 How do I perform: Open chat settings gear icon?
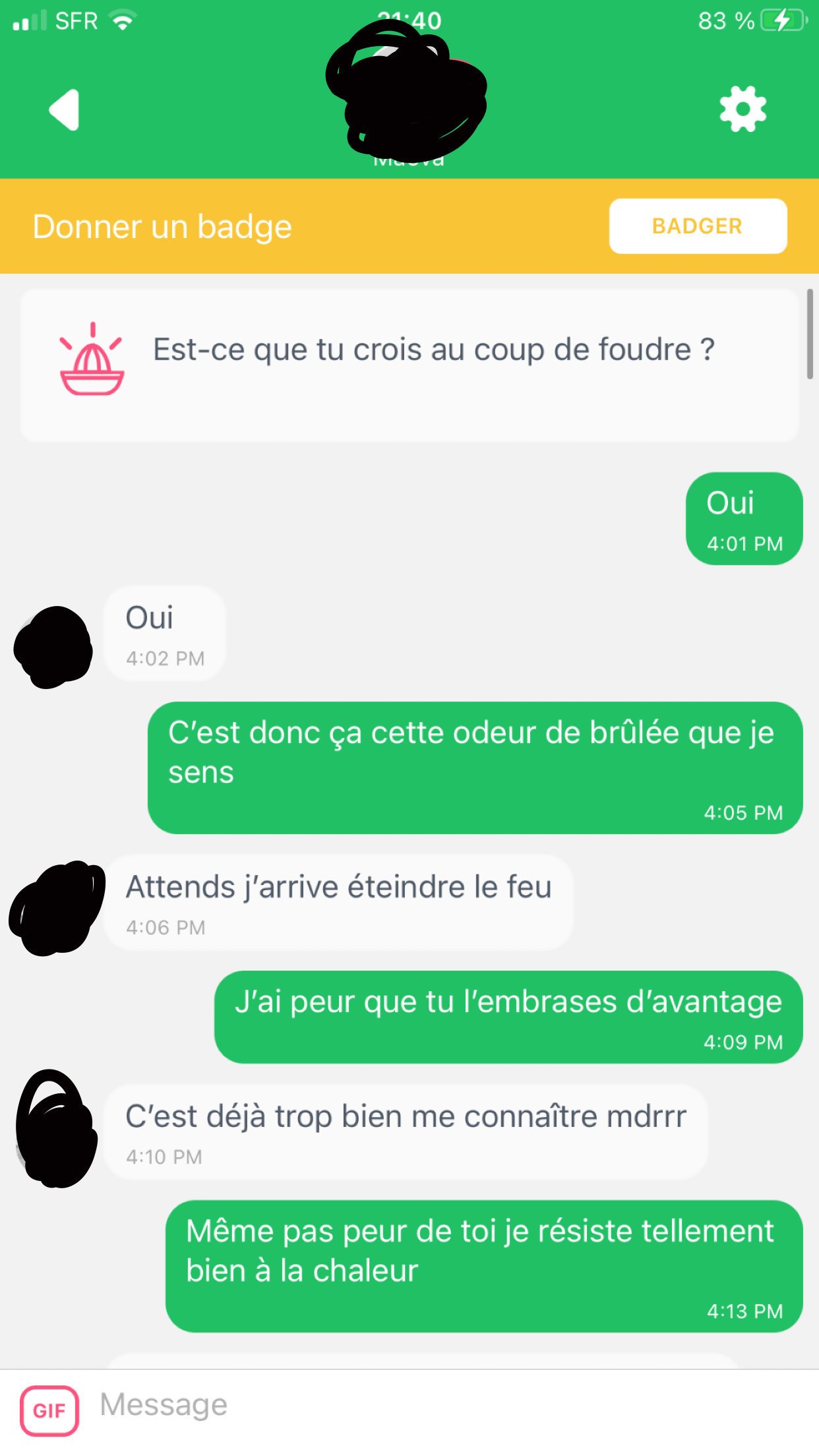click(743, 109)
